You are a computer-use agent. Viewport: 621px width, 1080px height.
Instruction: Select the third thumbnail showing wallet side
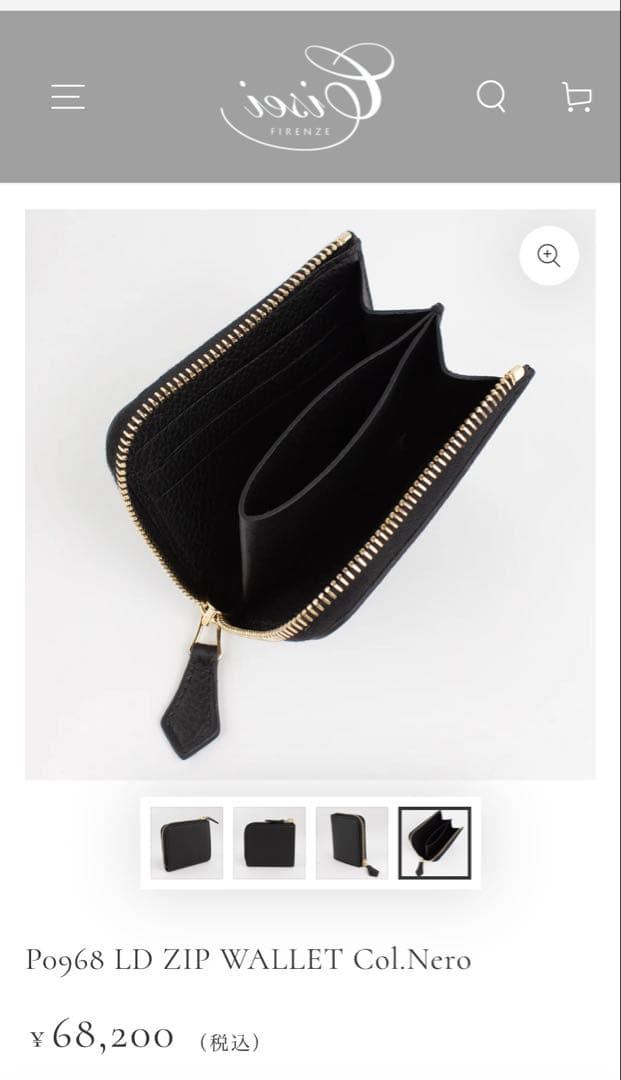click(352, 843)
